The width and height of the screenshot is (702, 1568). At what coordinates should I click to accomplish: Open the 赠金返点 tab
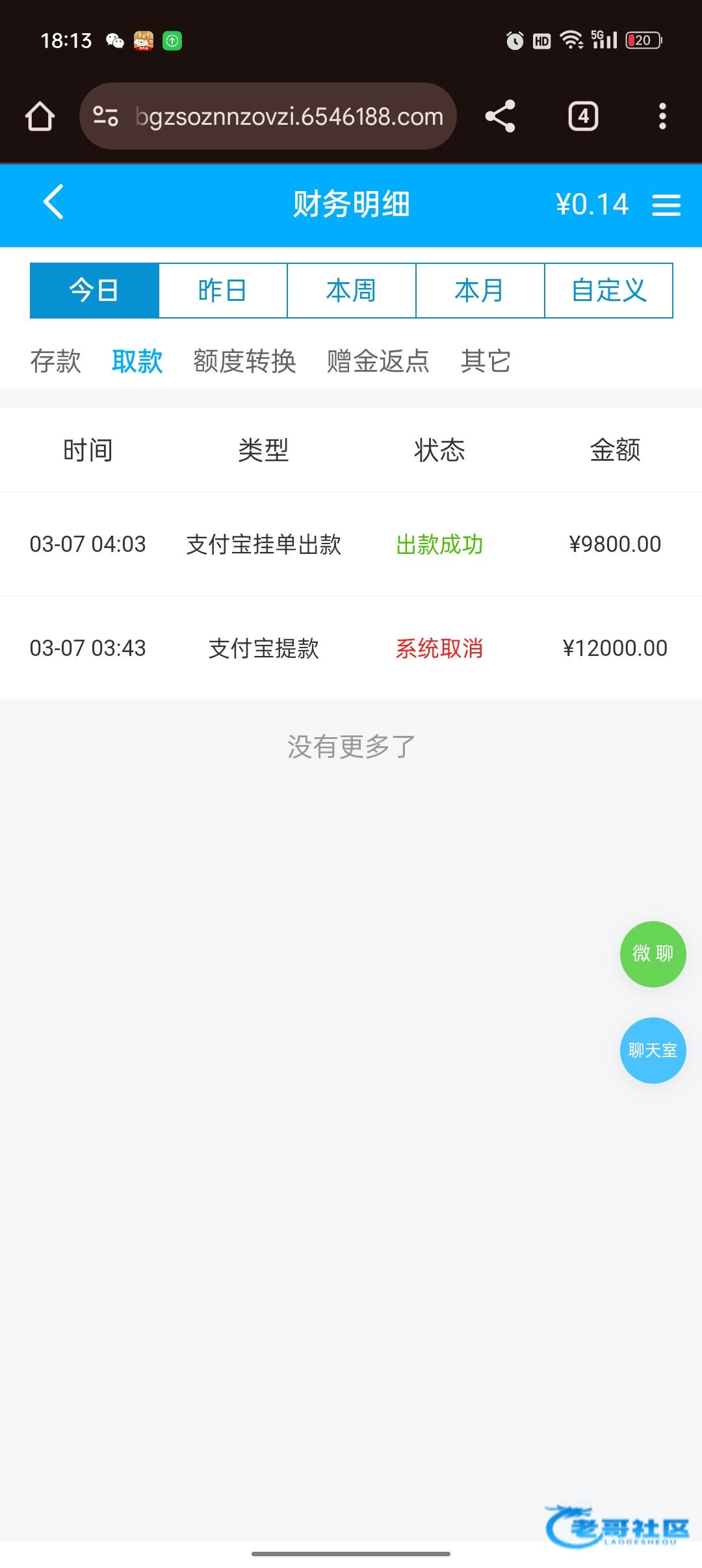coord(378,361)
